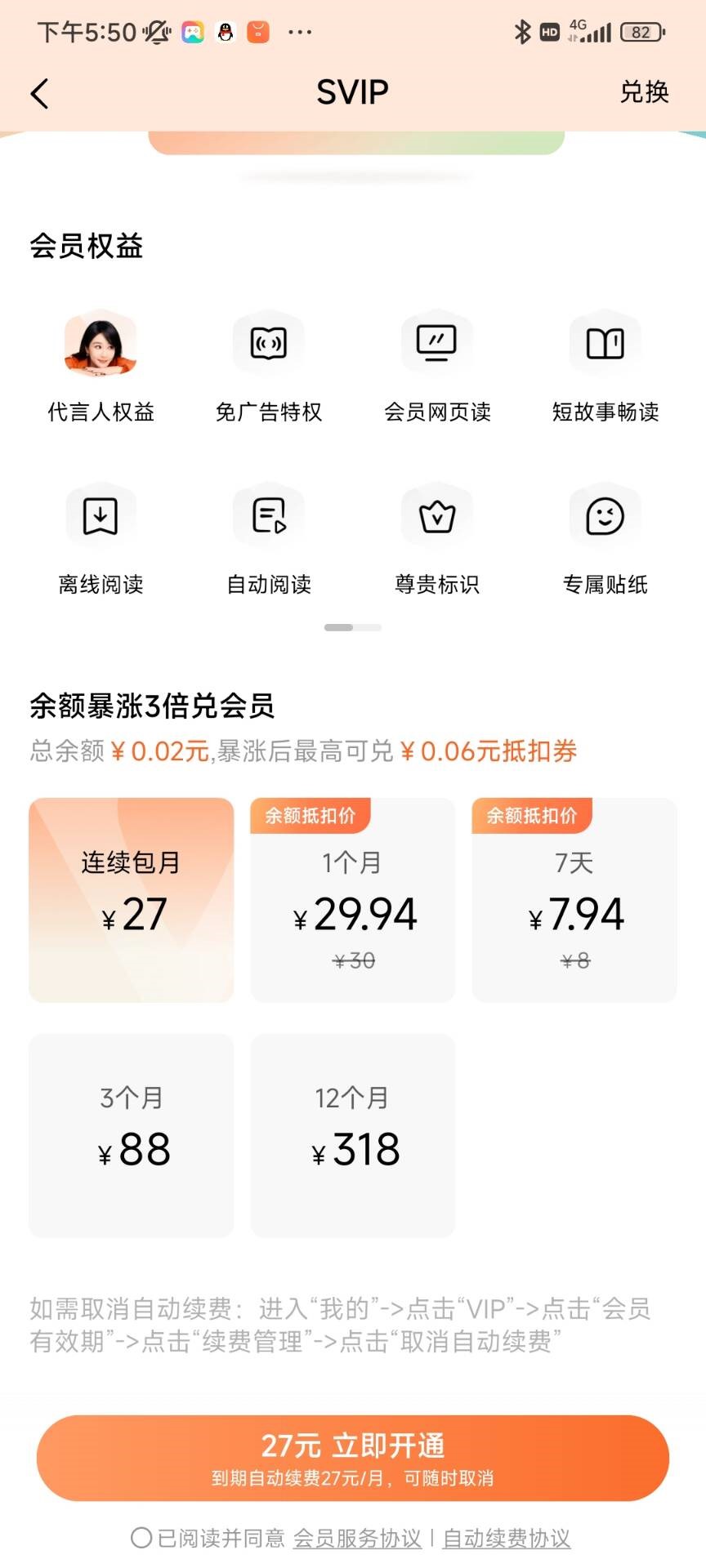Read the 自动续费协议 link
This screenshot has width=706, height=1568.
[x=506, y=1539]
